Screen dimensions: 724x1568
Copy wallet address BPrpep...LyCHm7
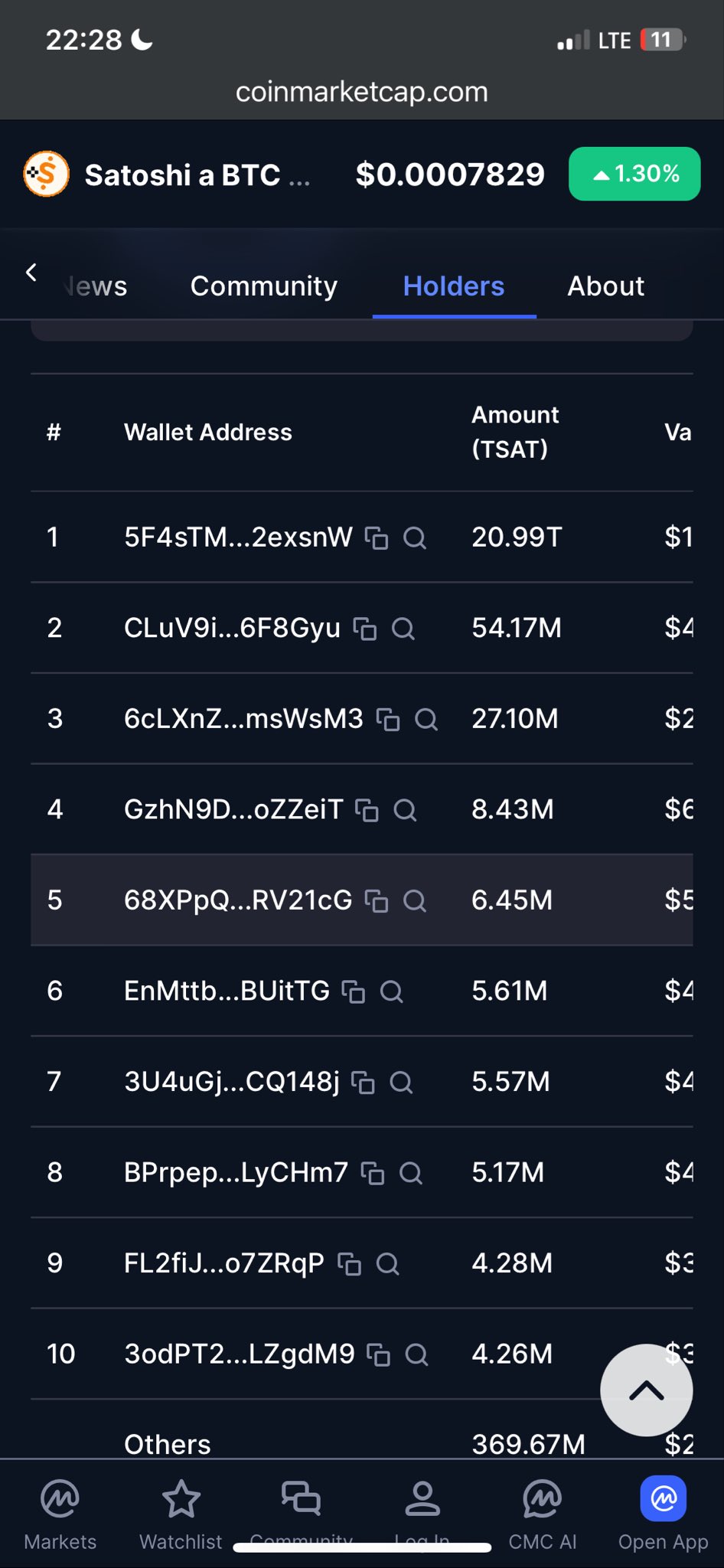[372, 1173]
